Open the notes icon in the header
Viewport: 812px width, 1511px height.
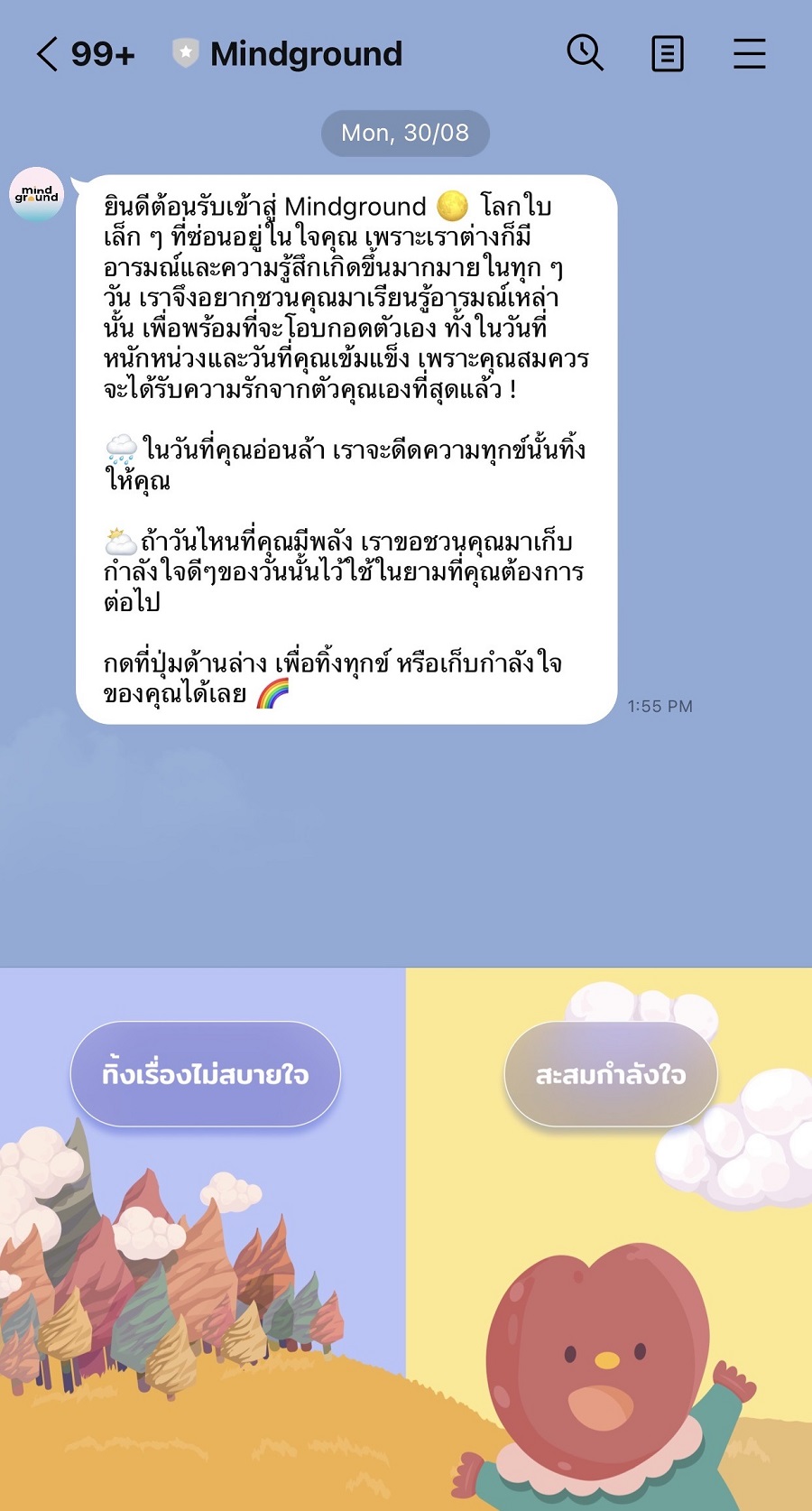(x=667, y=54)
